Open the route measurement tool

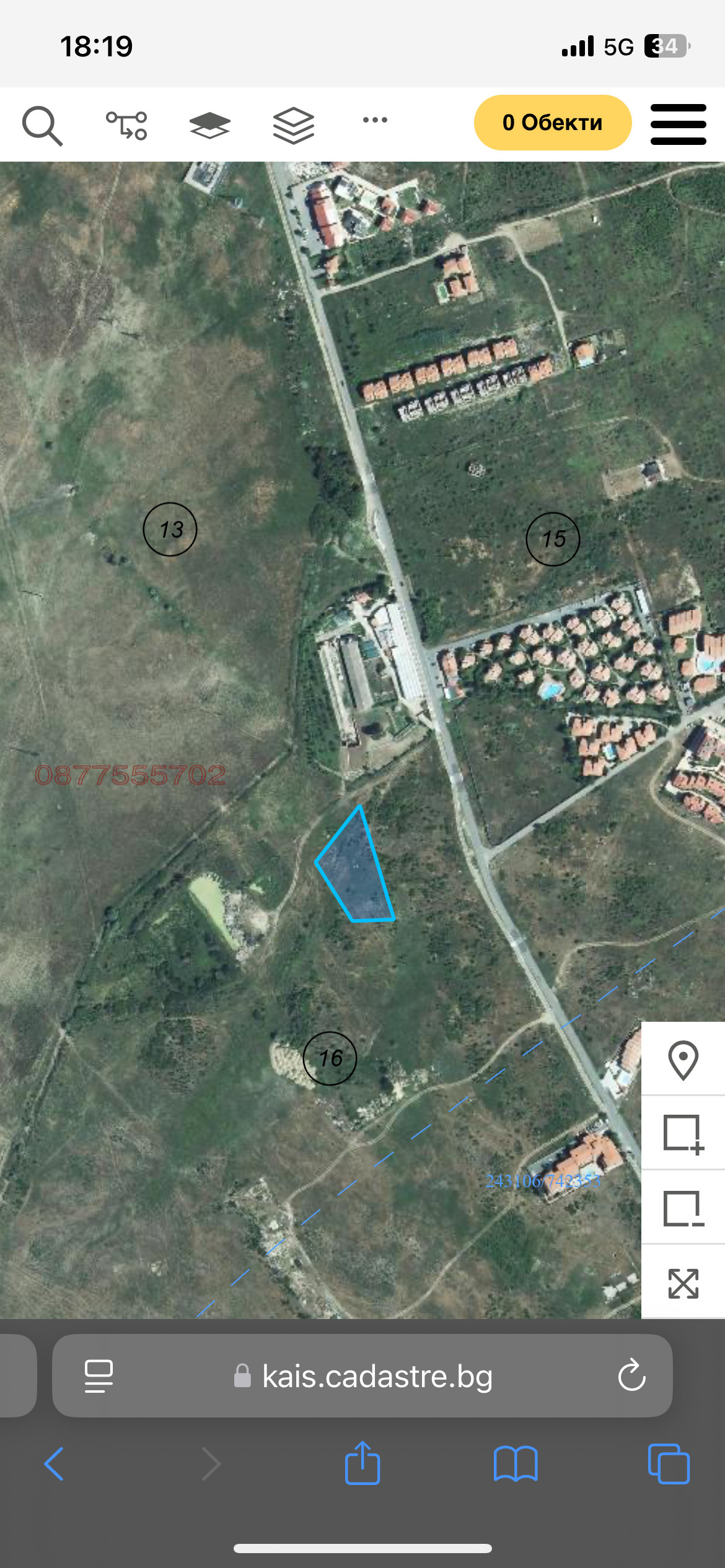coord(126,125)
